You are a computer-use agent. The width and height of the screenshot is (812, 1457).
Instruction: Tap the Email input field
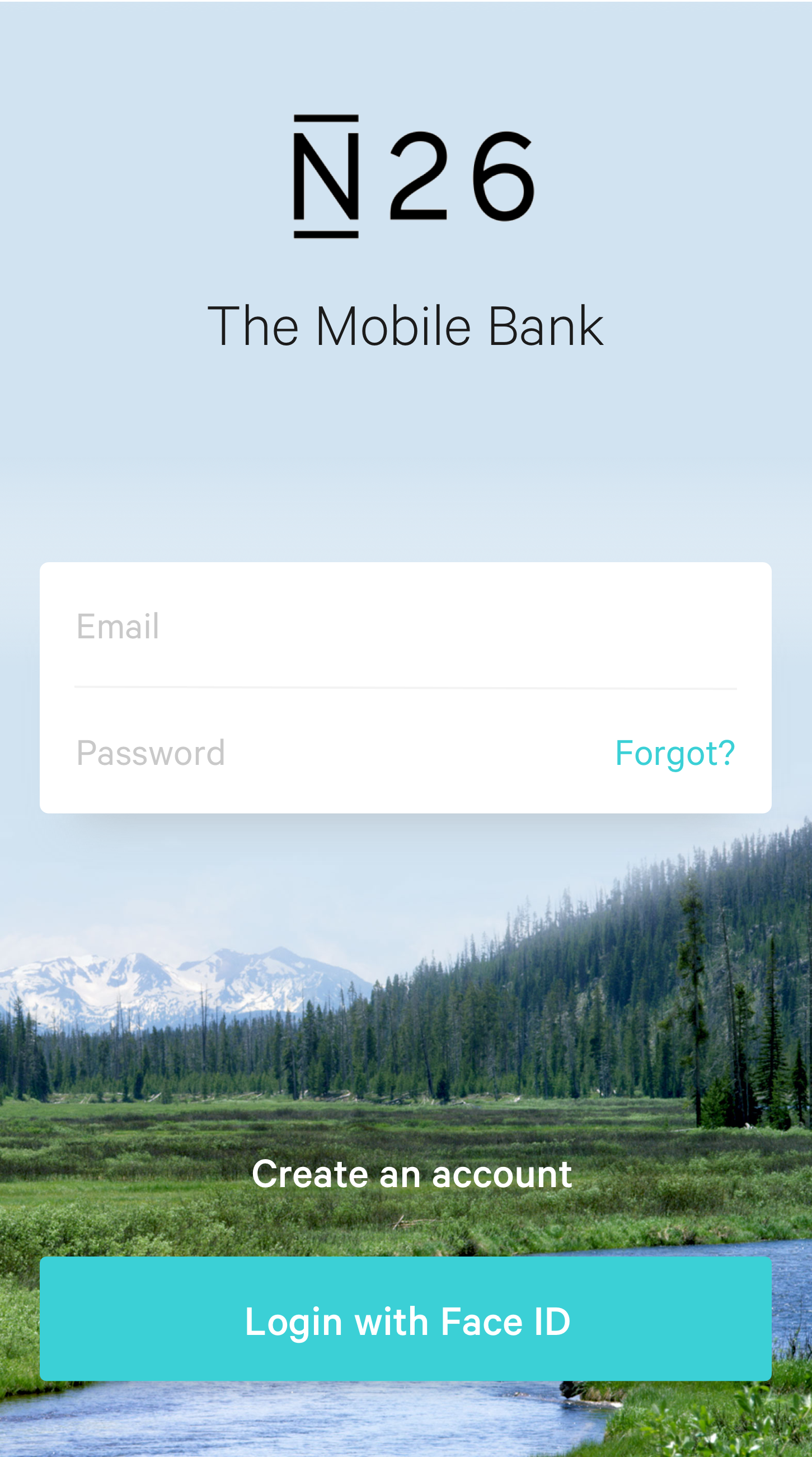click(x=405, y=627)
